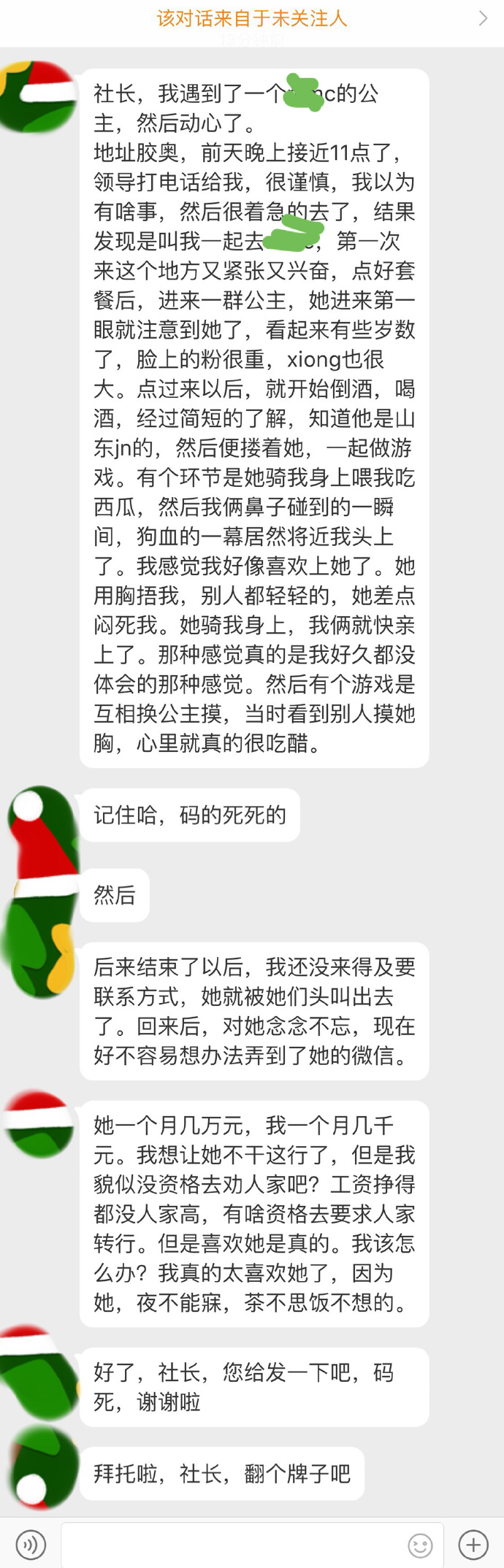The height and width of the screenshot is (1568, 504).
Task: Focus the message text field
Action: pos(234,1544)
